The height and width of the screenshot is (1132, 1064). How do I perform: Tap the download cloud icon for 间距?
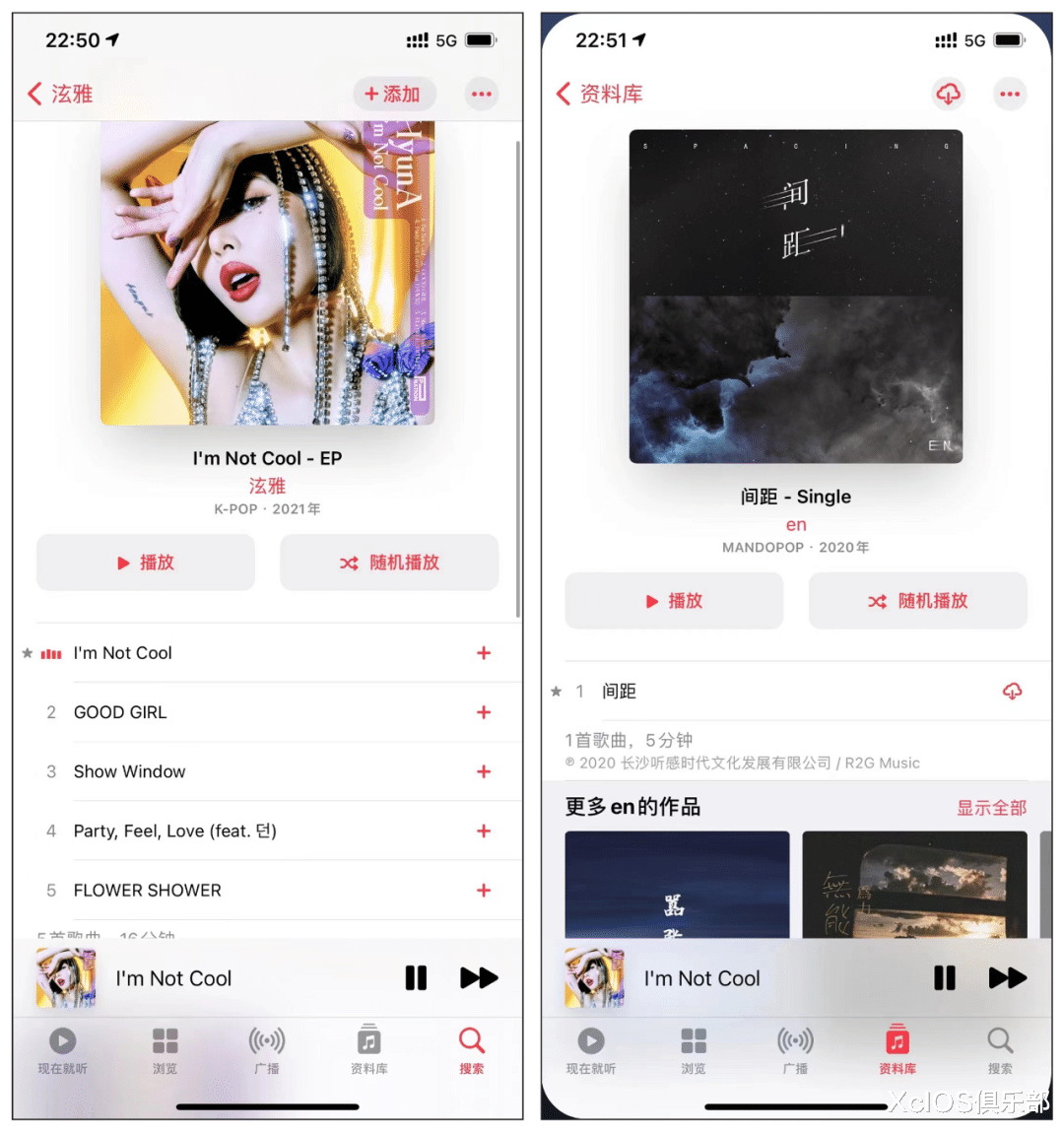(1012, 691)
